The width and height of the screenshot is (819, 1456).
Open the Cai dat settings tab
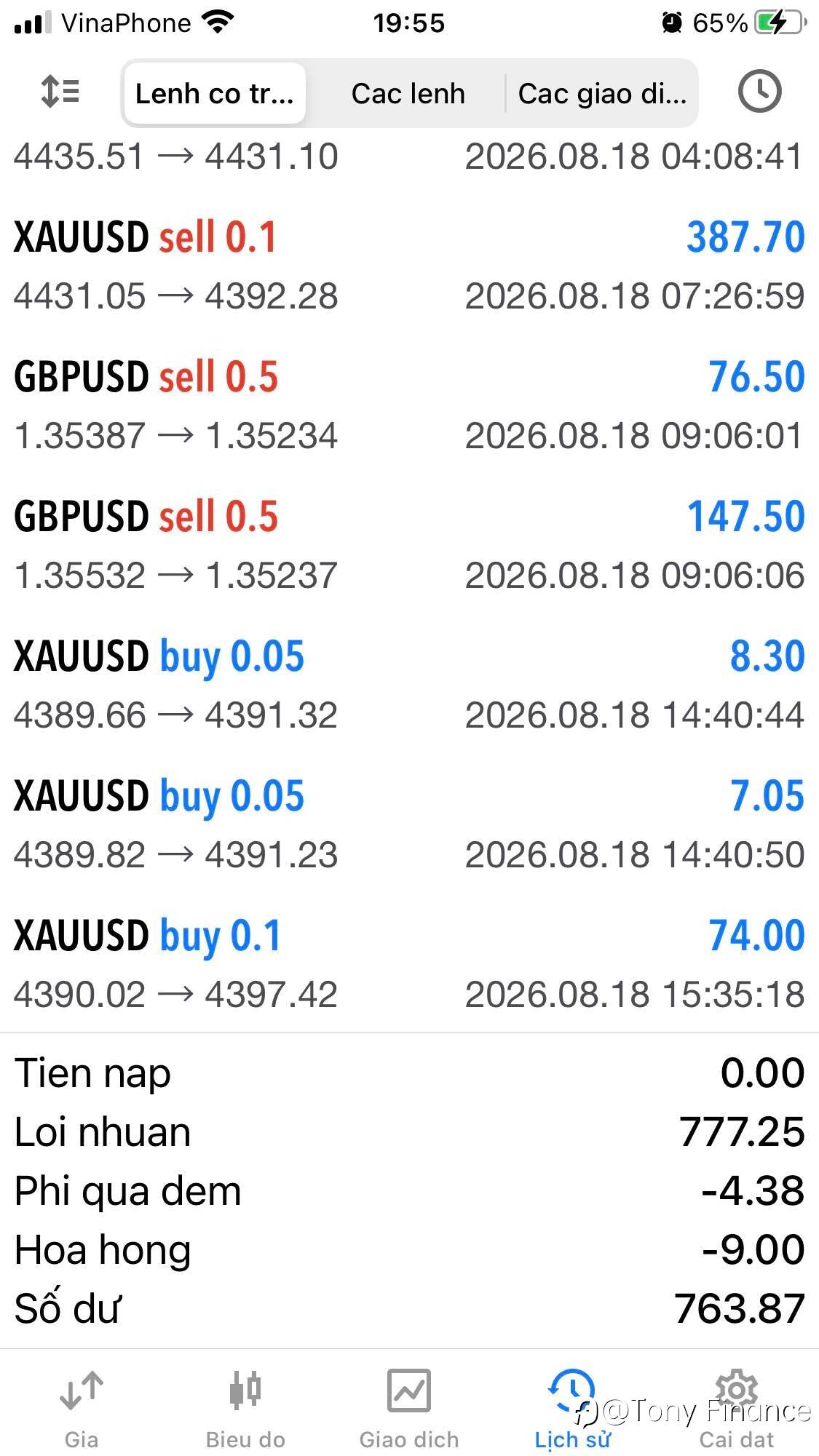click(737, 1409)
